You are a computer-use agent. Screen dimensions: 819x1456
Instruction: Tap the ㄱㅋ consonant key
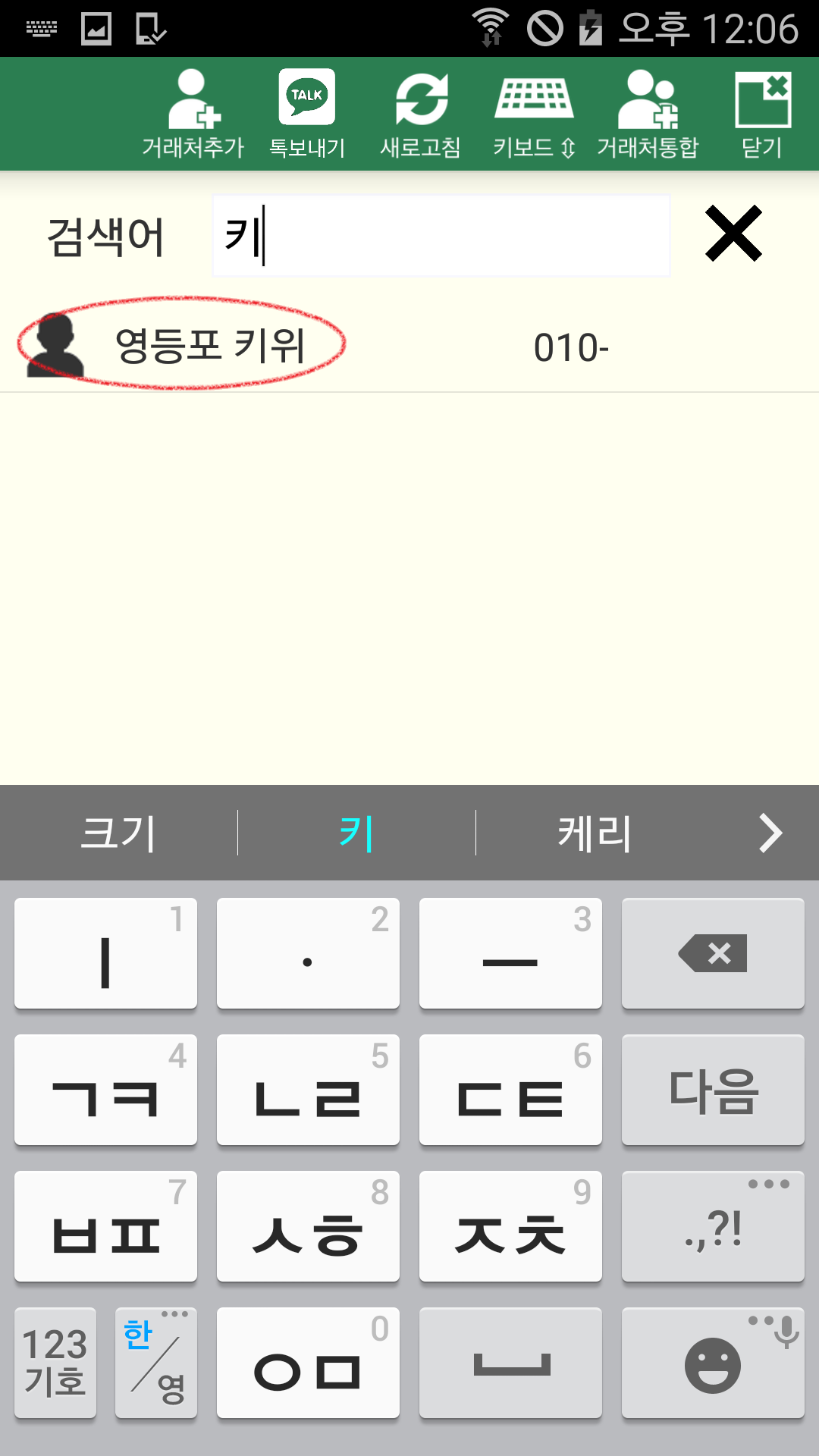tap(105, 1090)
